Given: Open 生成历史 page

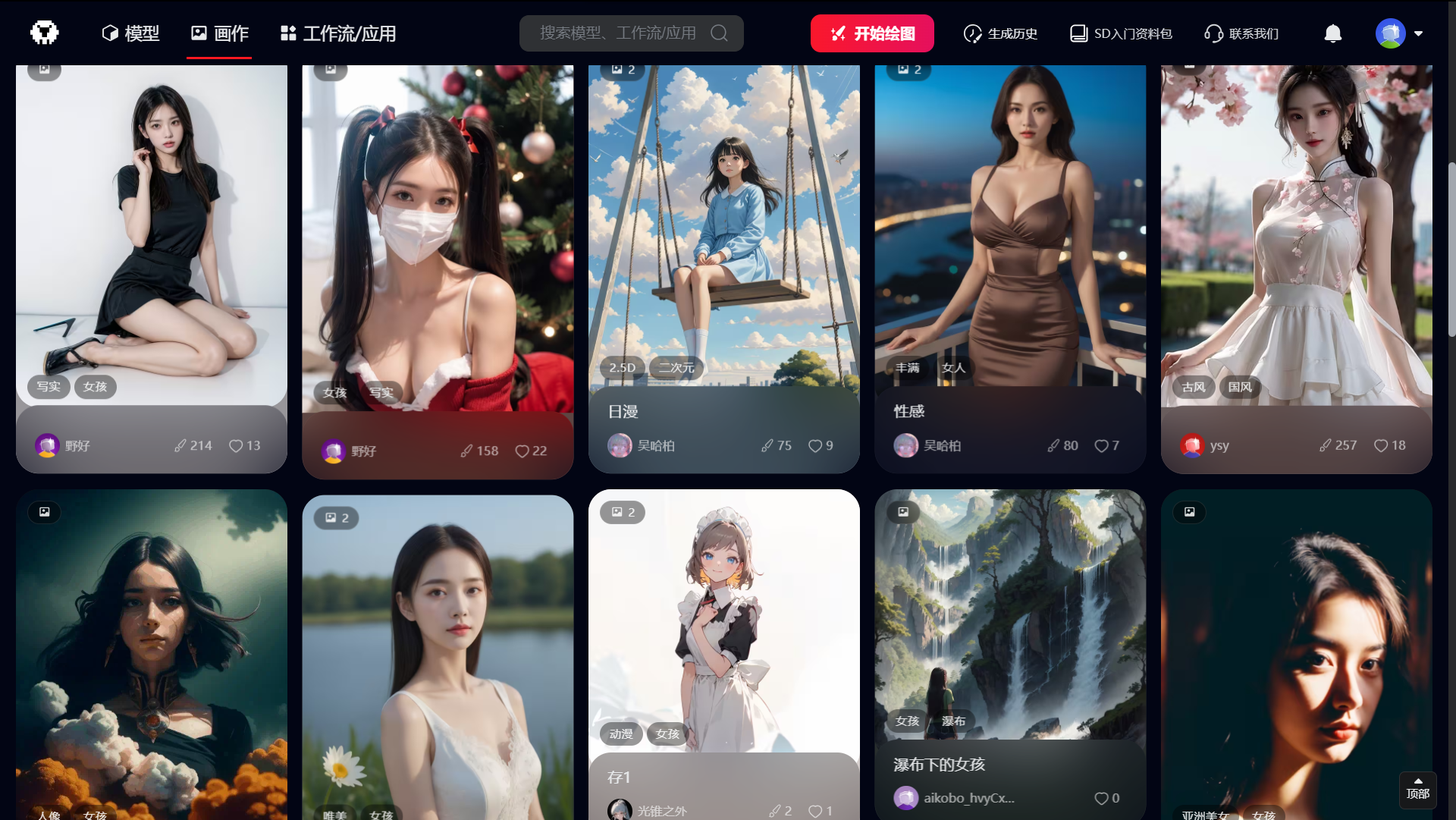Looking at the screenshot, I should pyautogui.click(x=1000, y=33).
